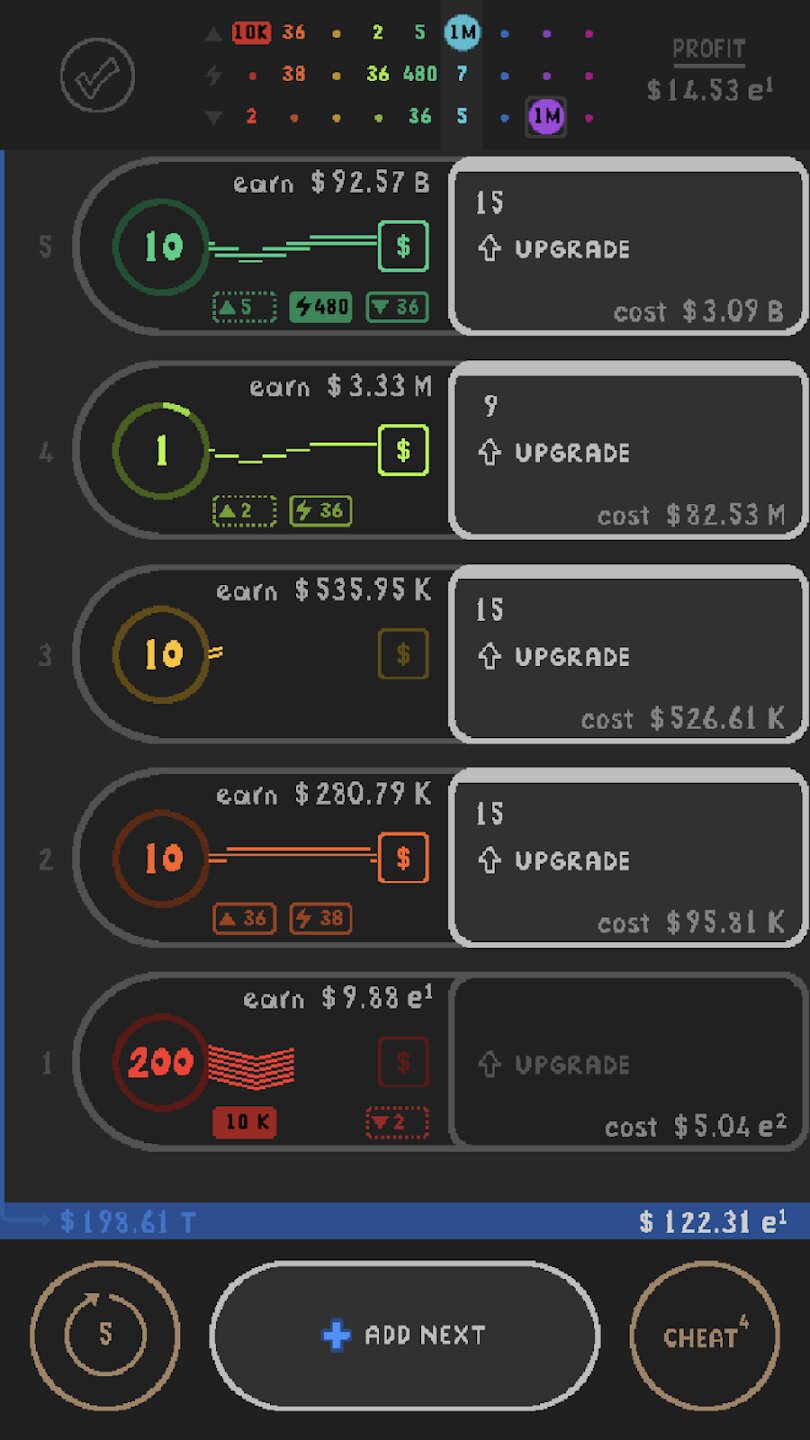810x1440 pixels.
Task: Select generator 1 with 200 counter
Action: click(x=160, y=1063)
